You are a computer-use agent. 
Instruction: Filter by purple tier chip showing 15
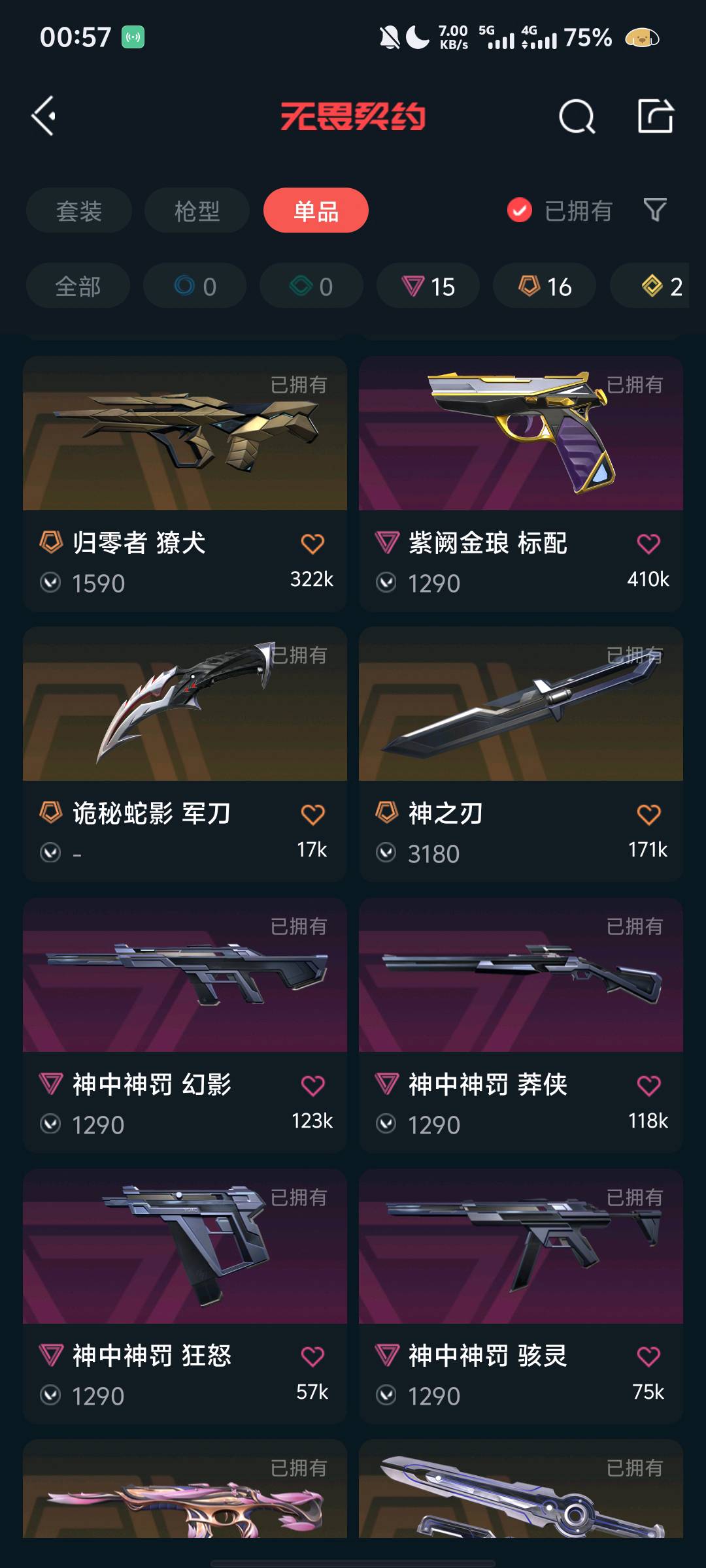point(428,286)
